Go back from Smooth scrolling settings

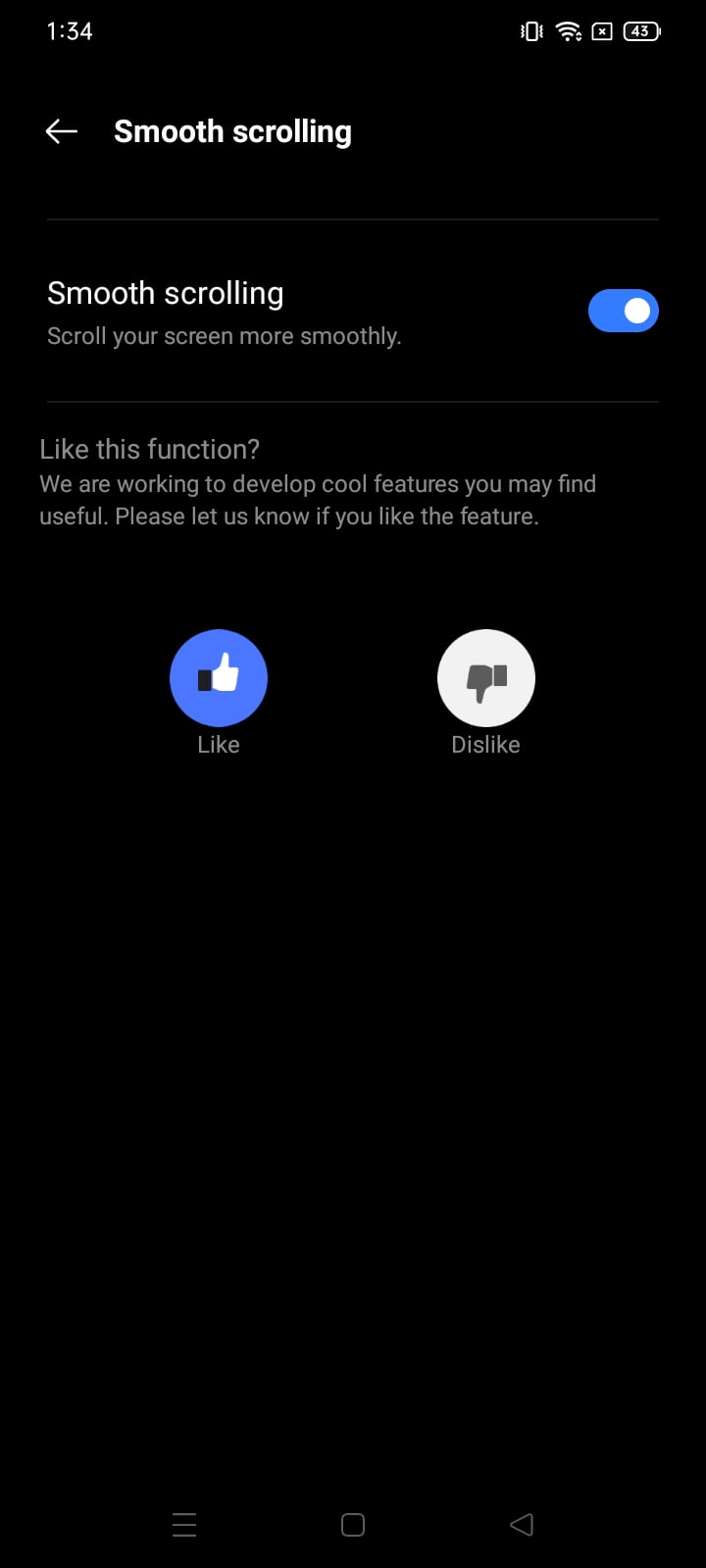61,131
